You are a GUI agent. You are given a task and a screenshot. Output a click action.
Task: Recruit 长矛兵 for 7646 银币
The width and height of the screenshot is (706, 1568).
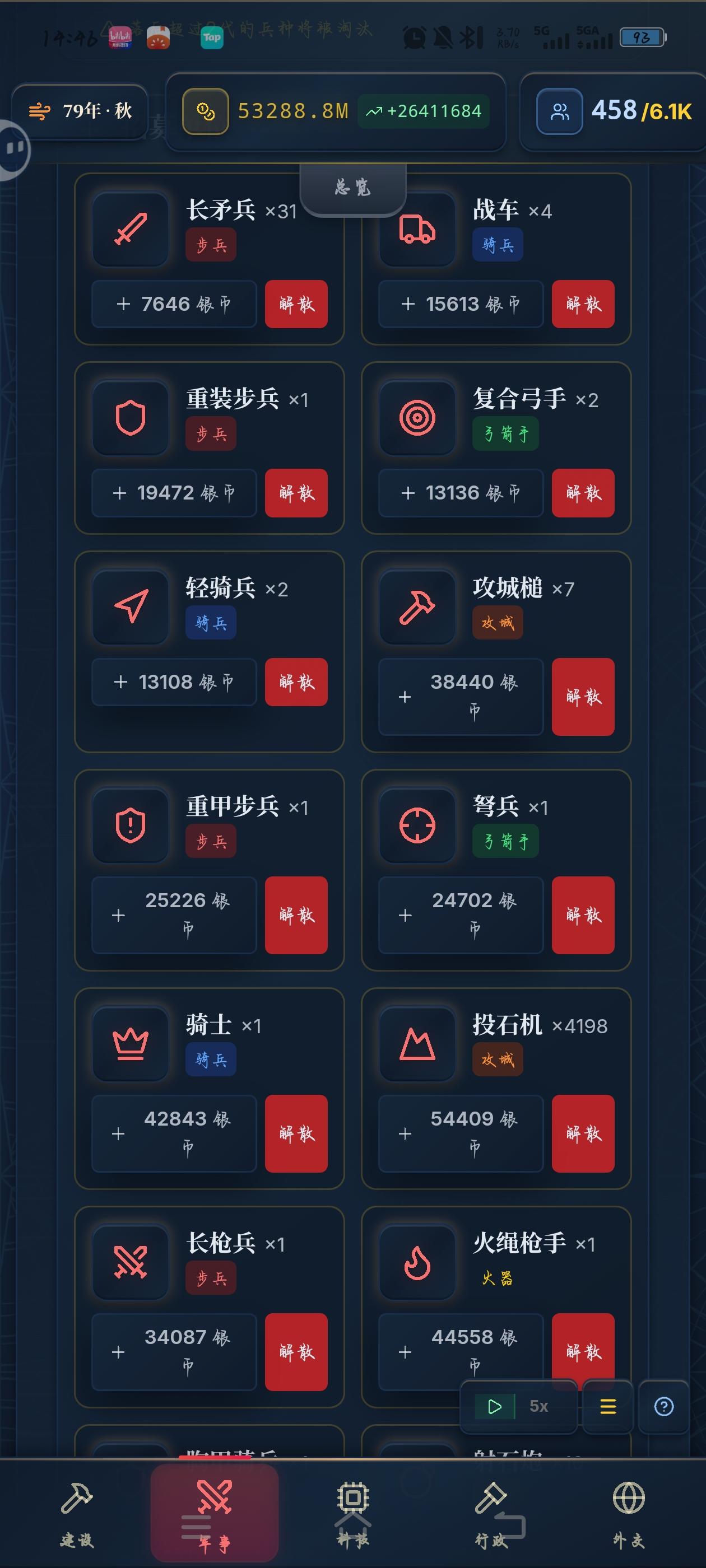(x=174, y=304)
